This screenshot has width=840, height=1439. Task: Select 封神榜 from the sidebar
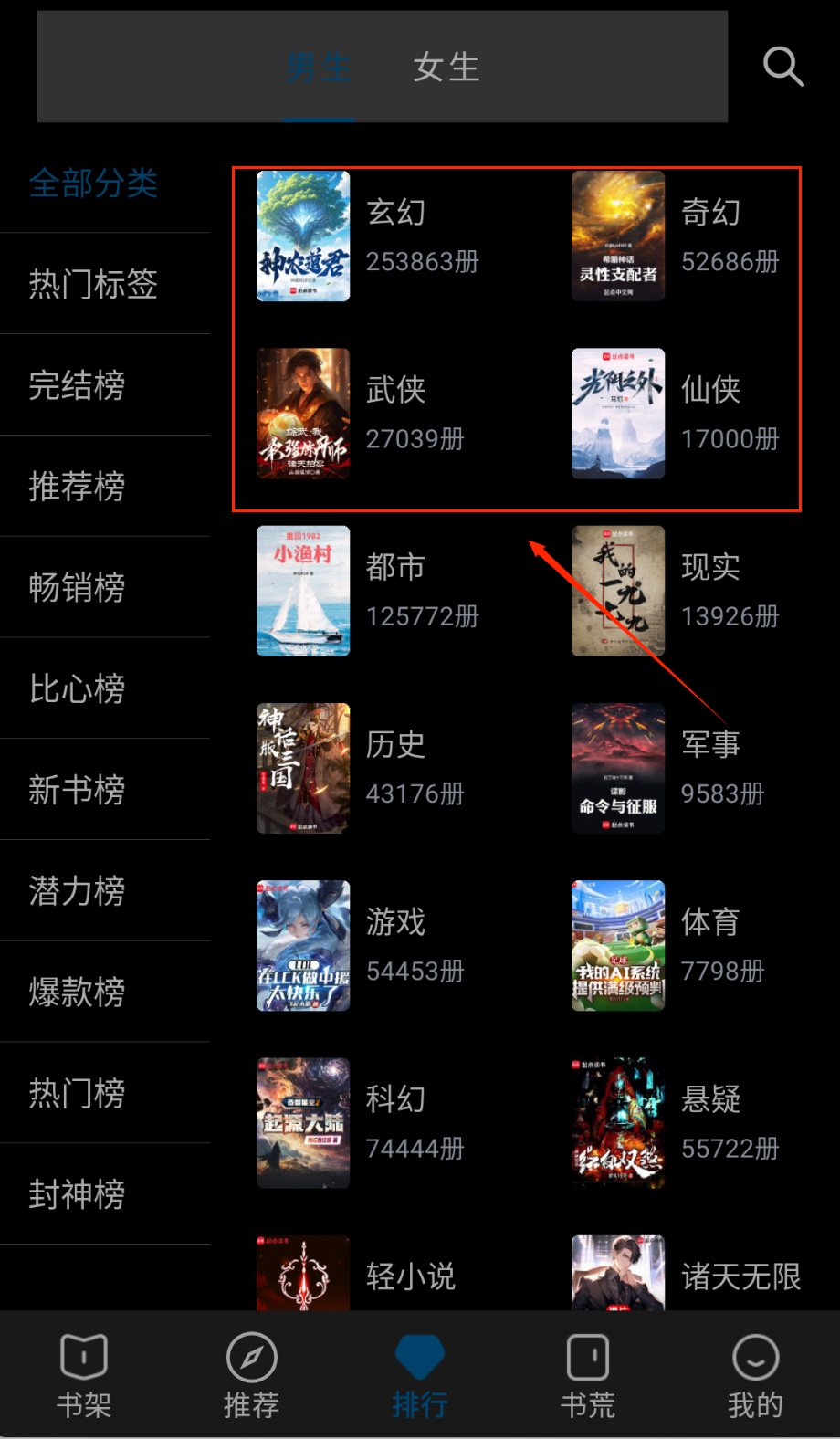[x=77, y=1194]
